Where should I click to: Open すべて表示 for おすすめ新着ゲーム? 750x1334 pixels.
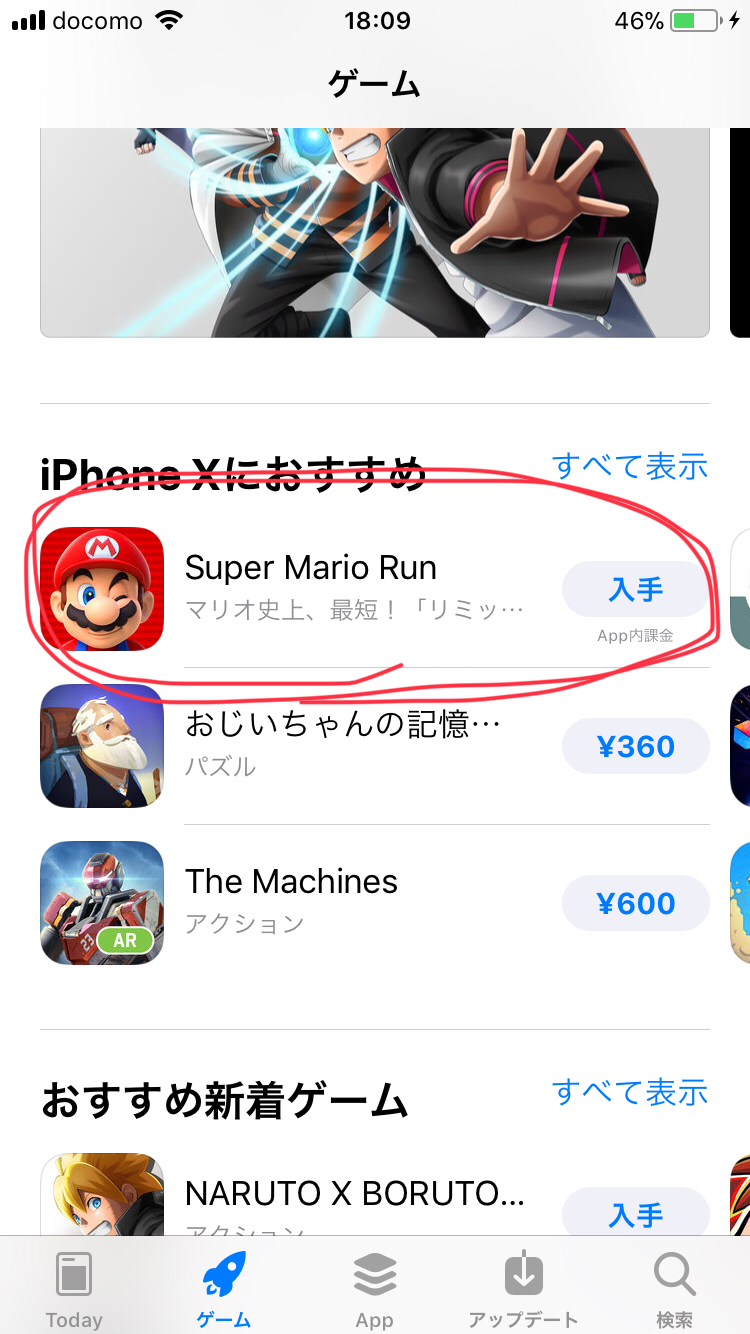tap(630, 1092)
